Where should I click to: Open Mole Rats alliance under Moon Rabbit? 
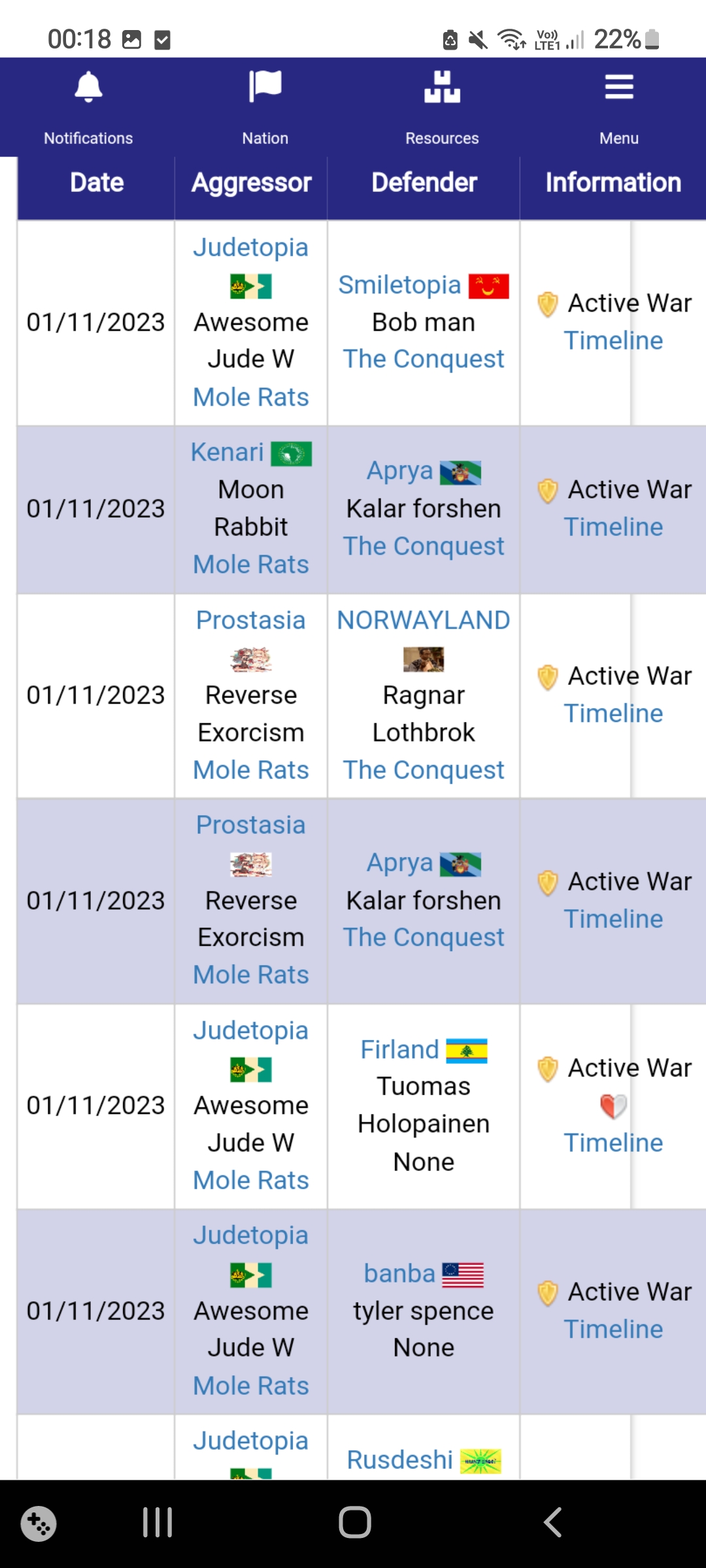[251, 564]
